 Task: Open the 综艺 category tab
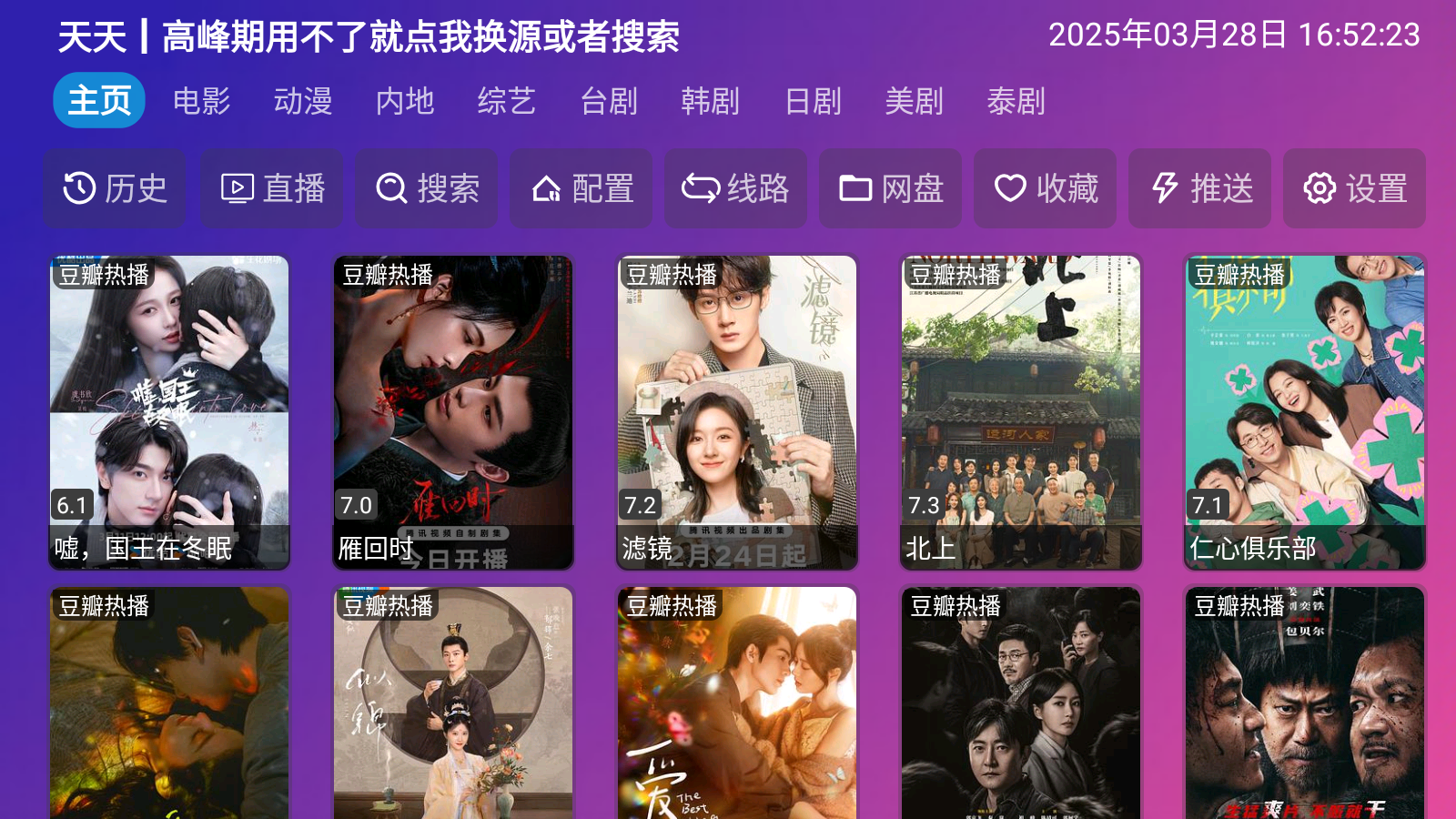(x=506, y=101)
